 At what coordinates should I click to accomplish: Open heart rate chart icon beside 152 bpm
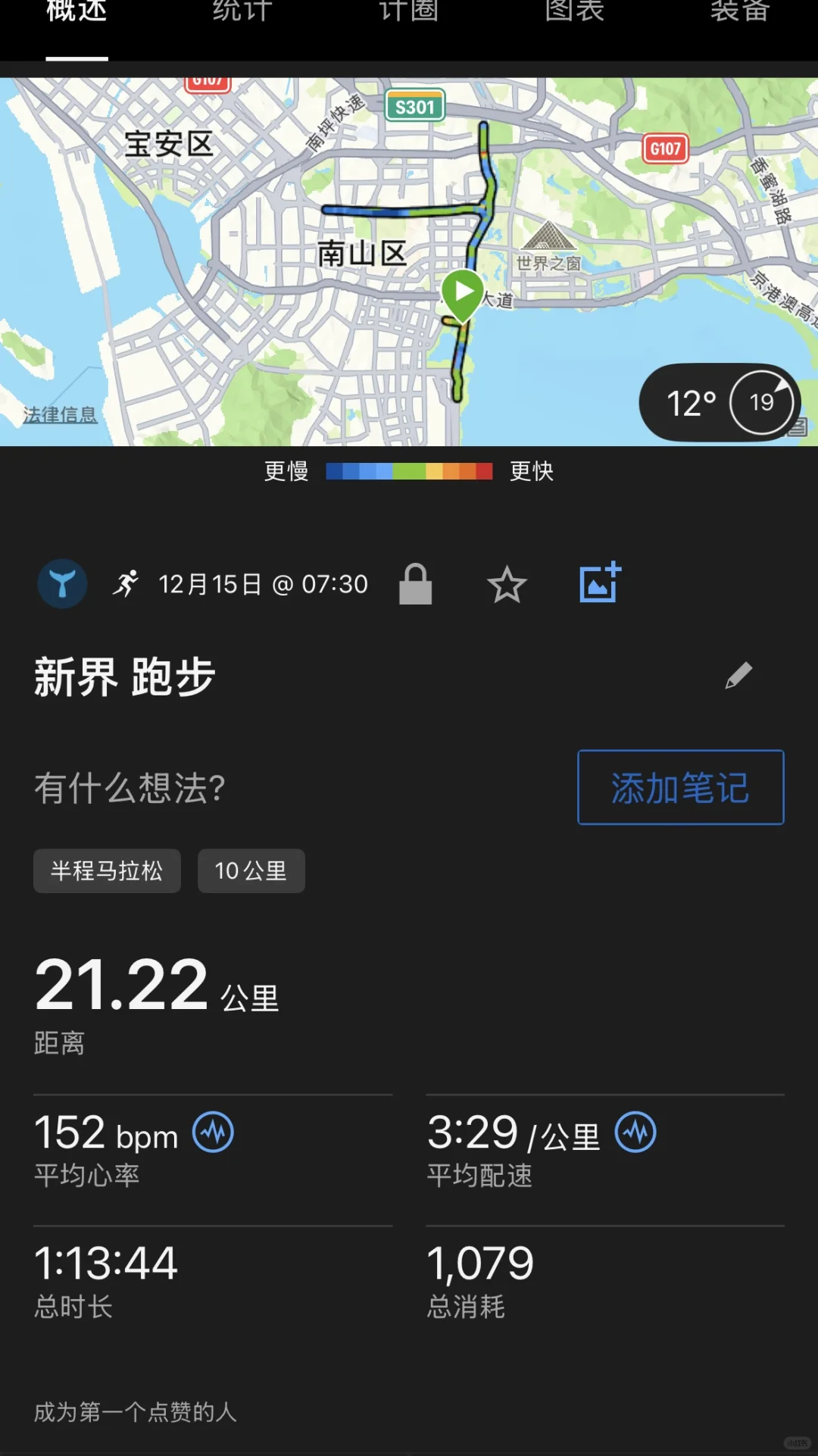214,1133
